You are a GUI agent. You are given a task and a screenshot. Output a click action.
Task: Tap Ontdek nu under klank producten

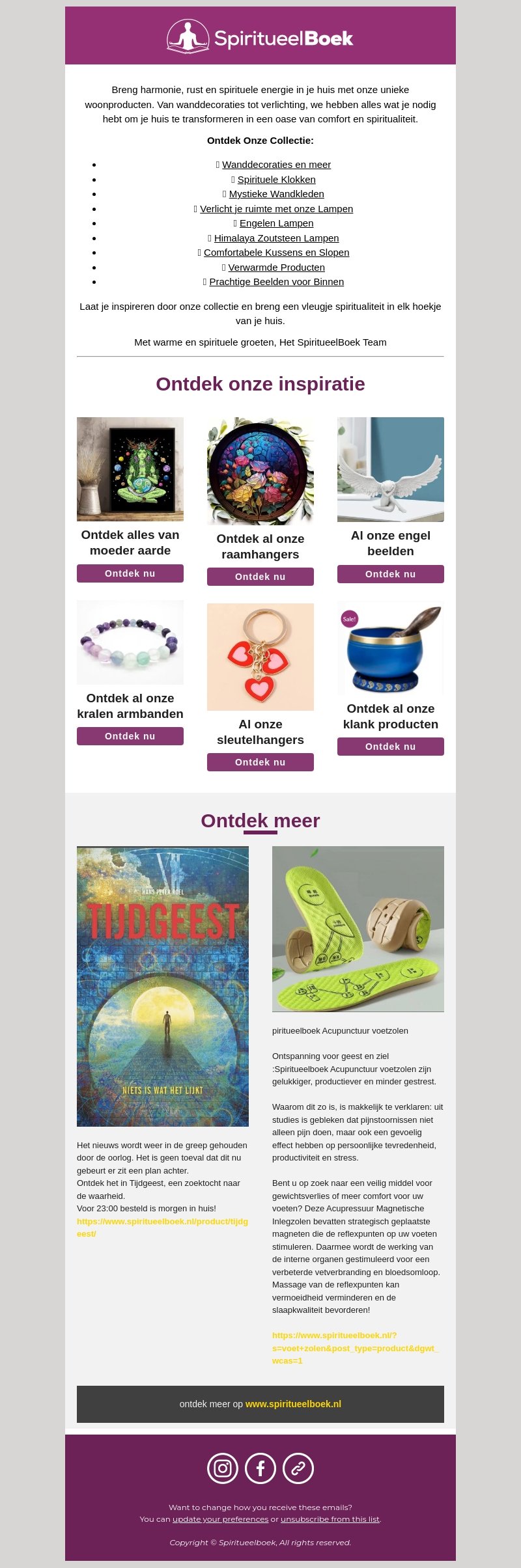(x=391, y=747)
